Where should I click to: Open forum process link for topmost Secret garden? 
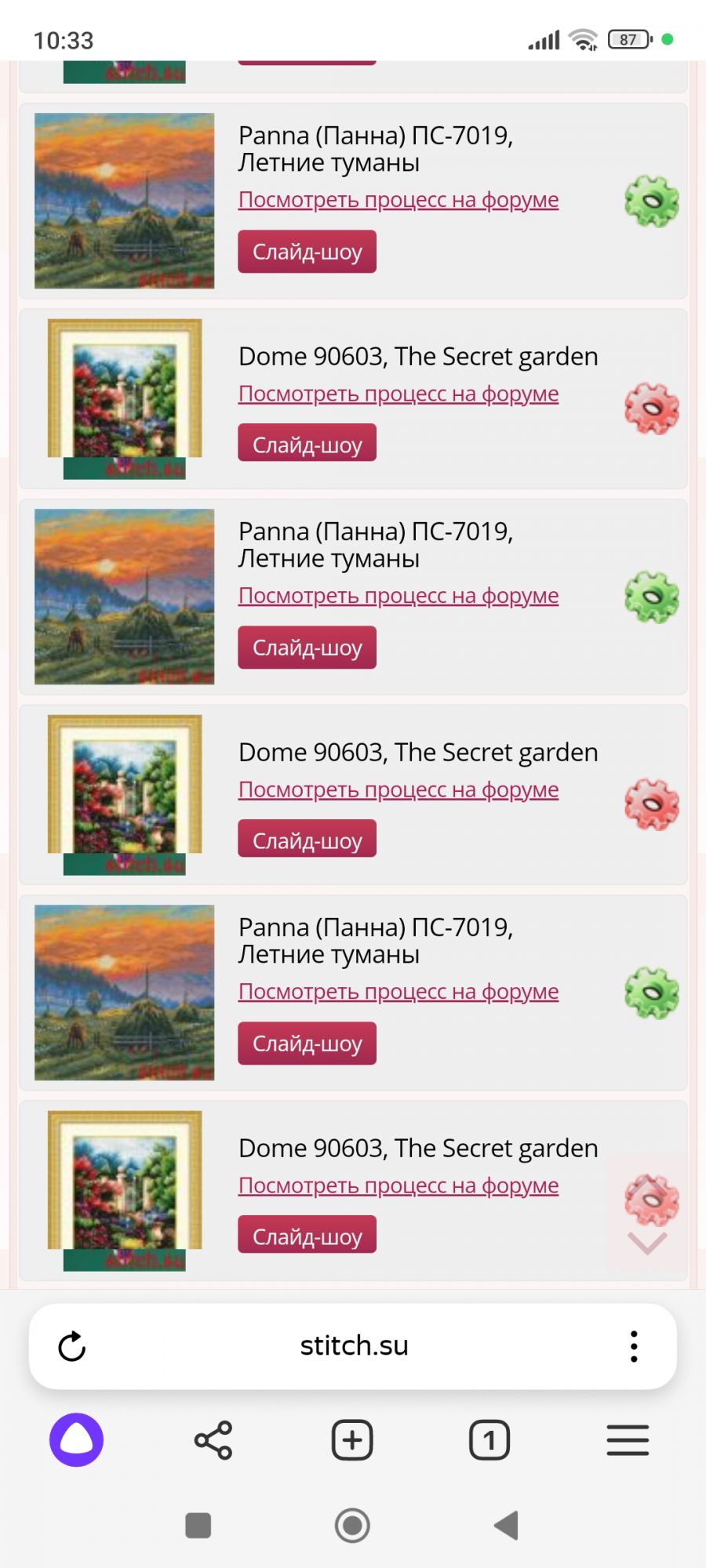[398, 394]
